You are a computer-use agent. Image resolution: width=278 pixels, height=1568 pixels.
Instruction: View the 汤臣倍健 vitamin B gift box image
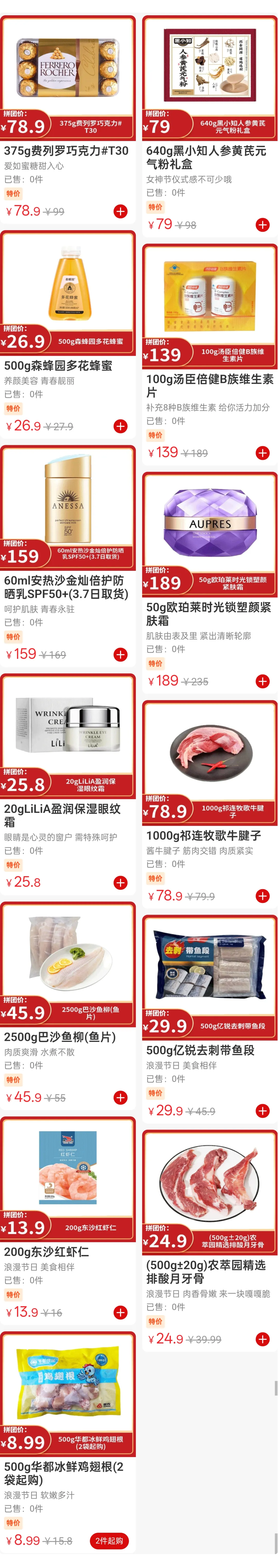[210, 295]
